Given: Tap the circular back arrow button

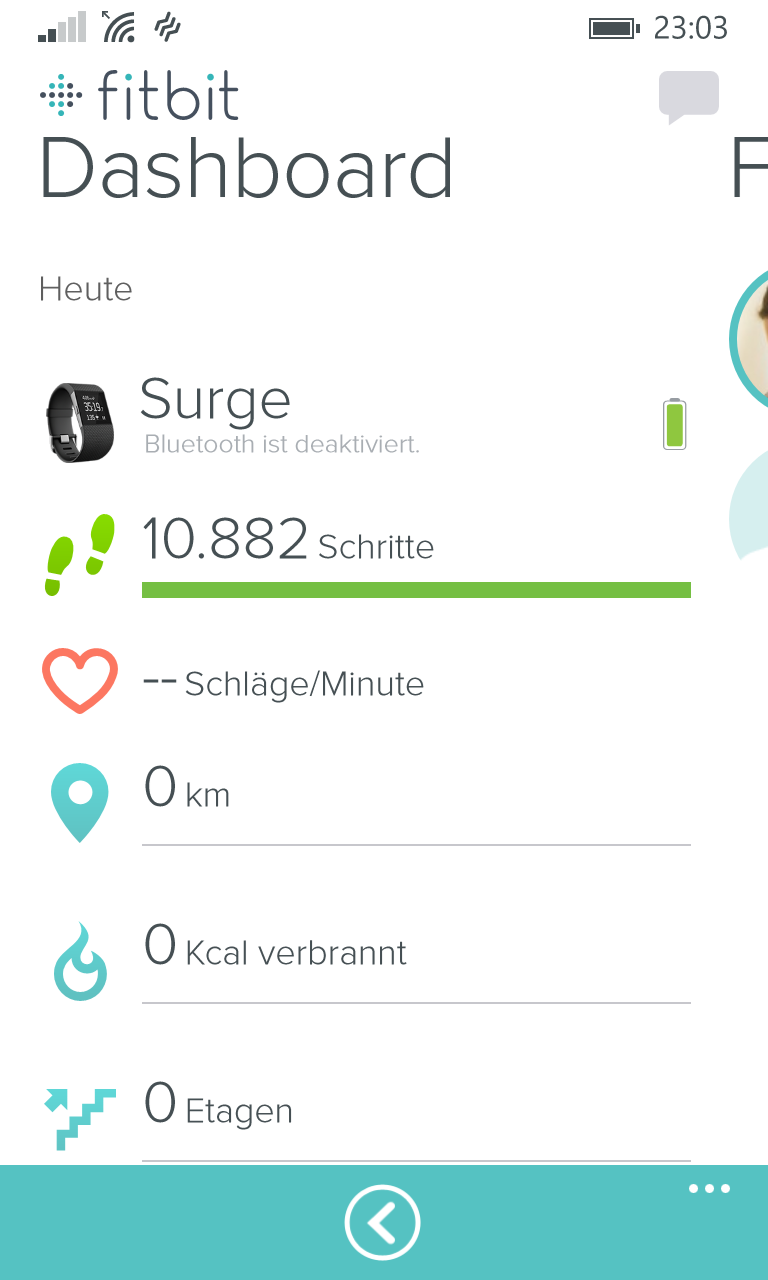Looking at the screenshot, I should [x=383, y=1222].
